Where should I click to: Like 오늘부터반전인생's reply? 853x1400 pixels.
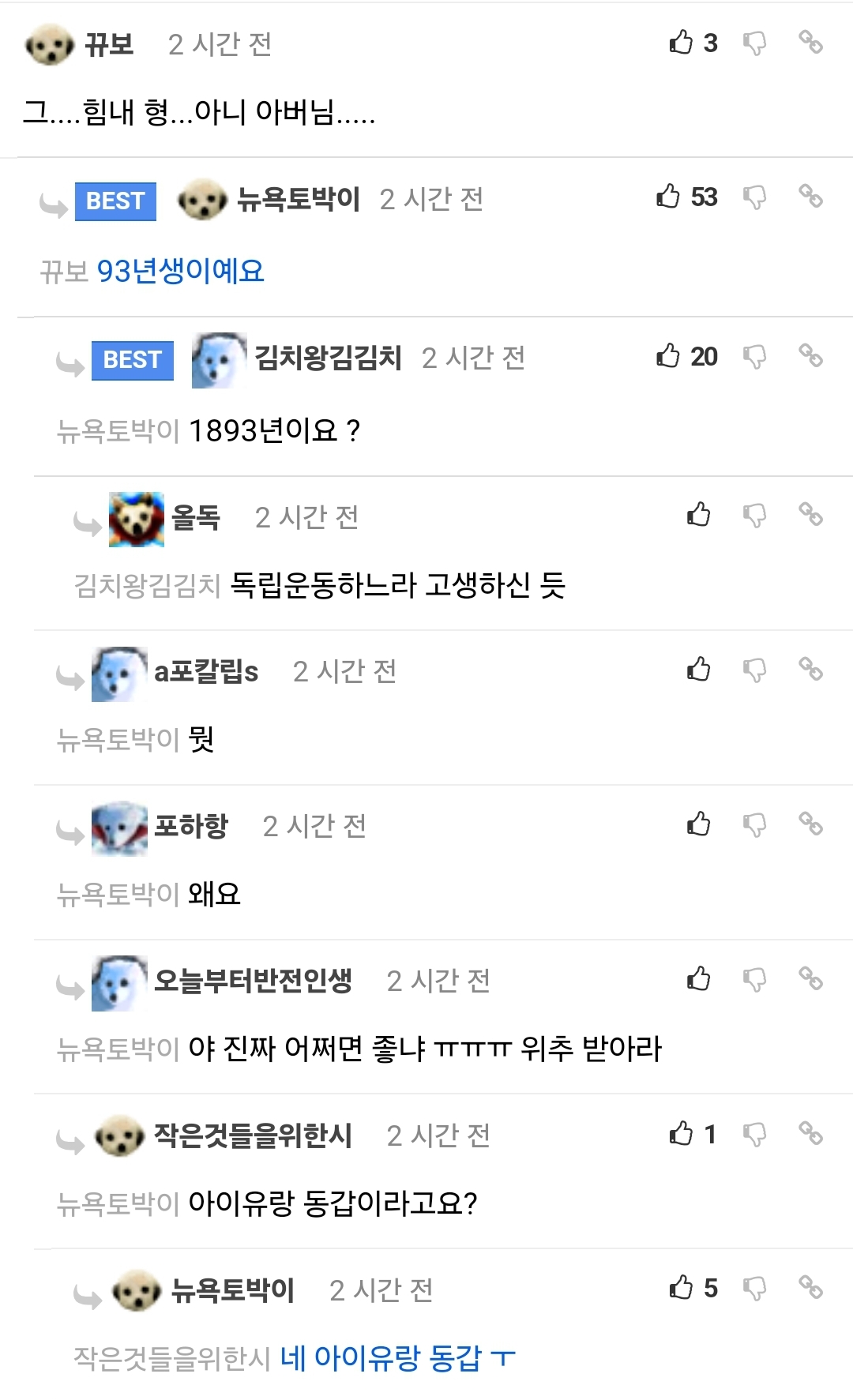699,979
